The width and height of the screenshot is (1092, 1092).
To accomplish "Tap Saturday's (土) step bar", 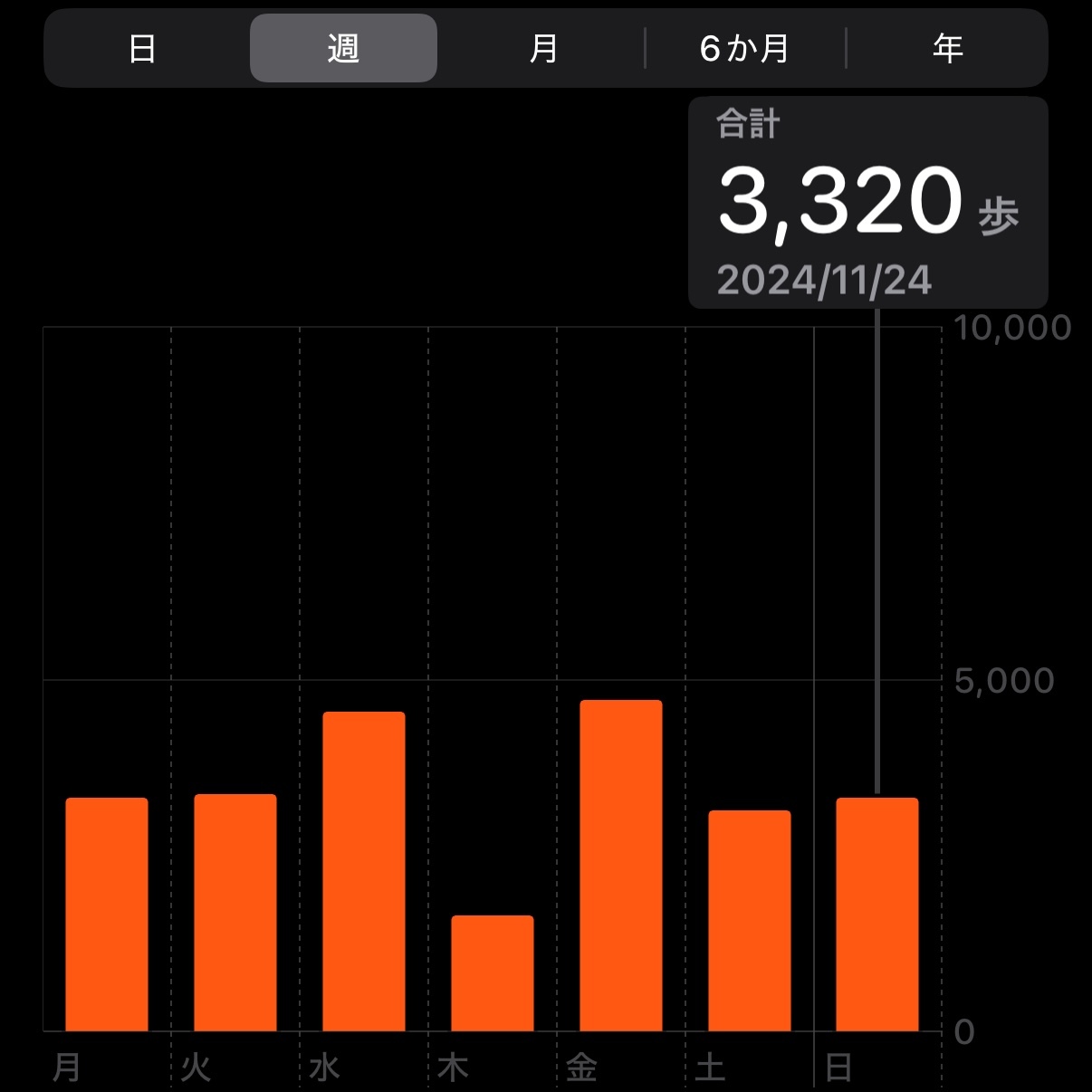I will (750, 921).
